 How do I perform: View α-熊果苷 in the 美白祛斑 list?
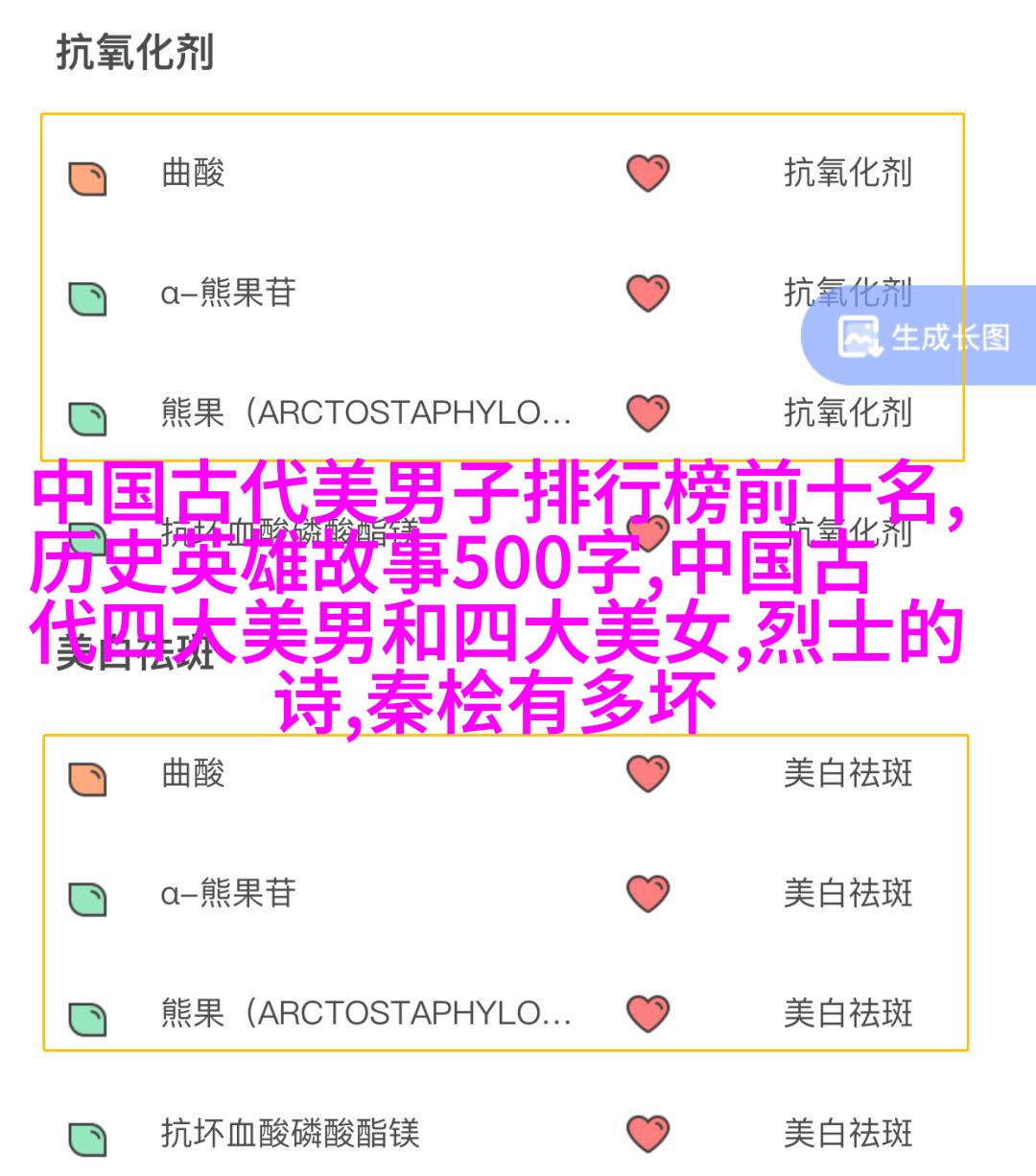pyautogui.click(x=228, y=894)
